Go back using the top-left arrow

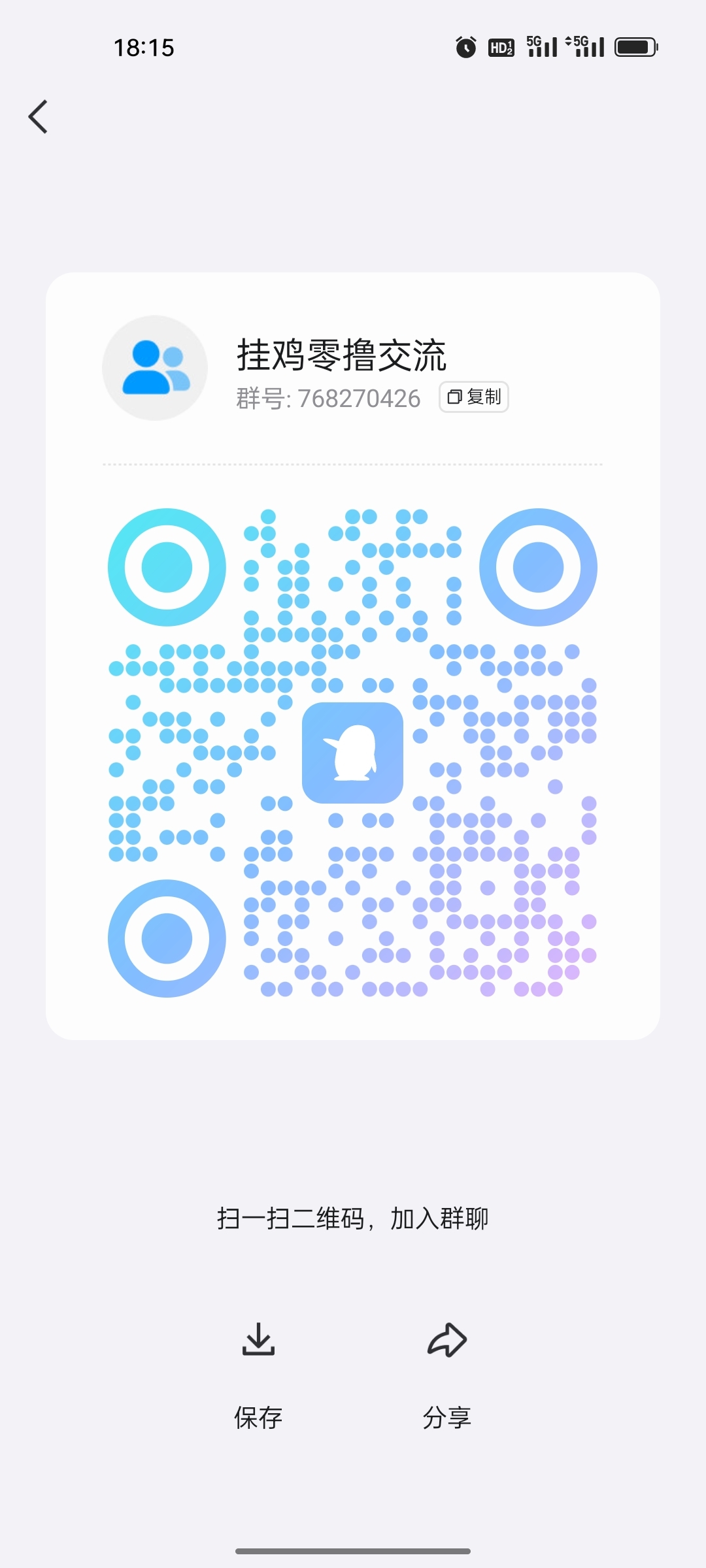click(39, 117)
